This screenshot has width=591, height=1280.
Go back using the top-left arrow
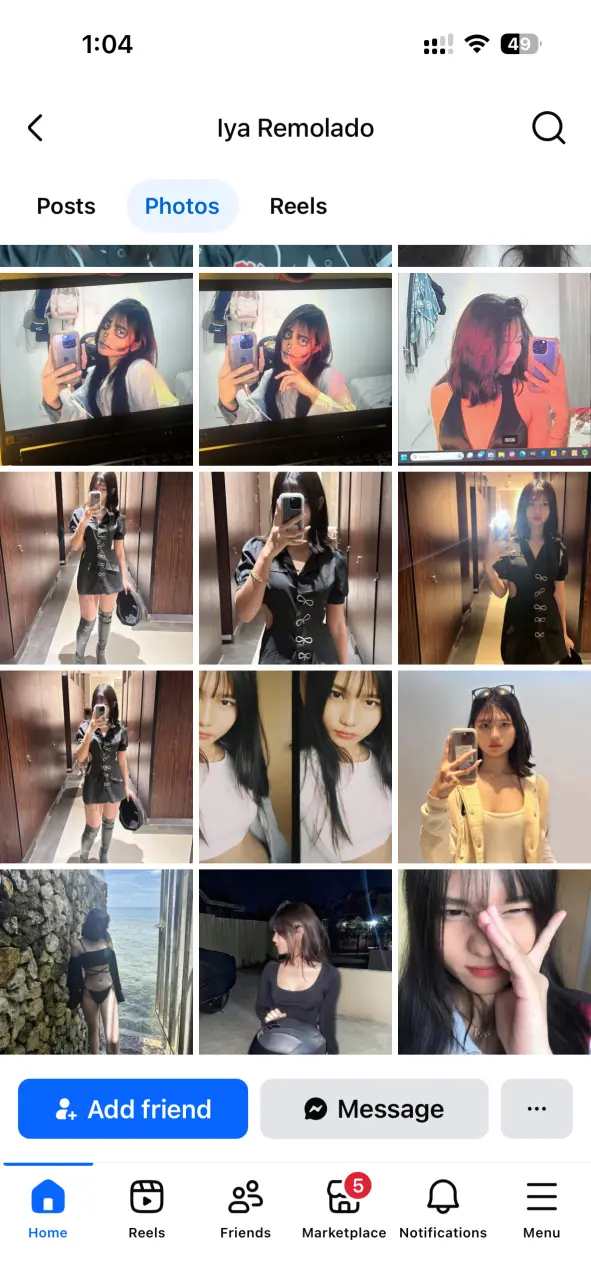[x=36, y=128]
